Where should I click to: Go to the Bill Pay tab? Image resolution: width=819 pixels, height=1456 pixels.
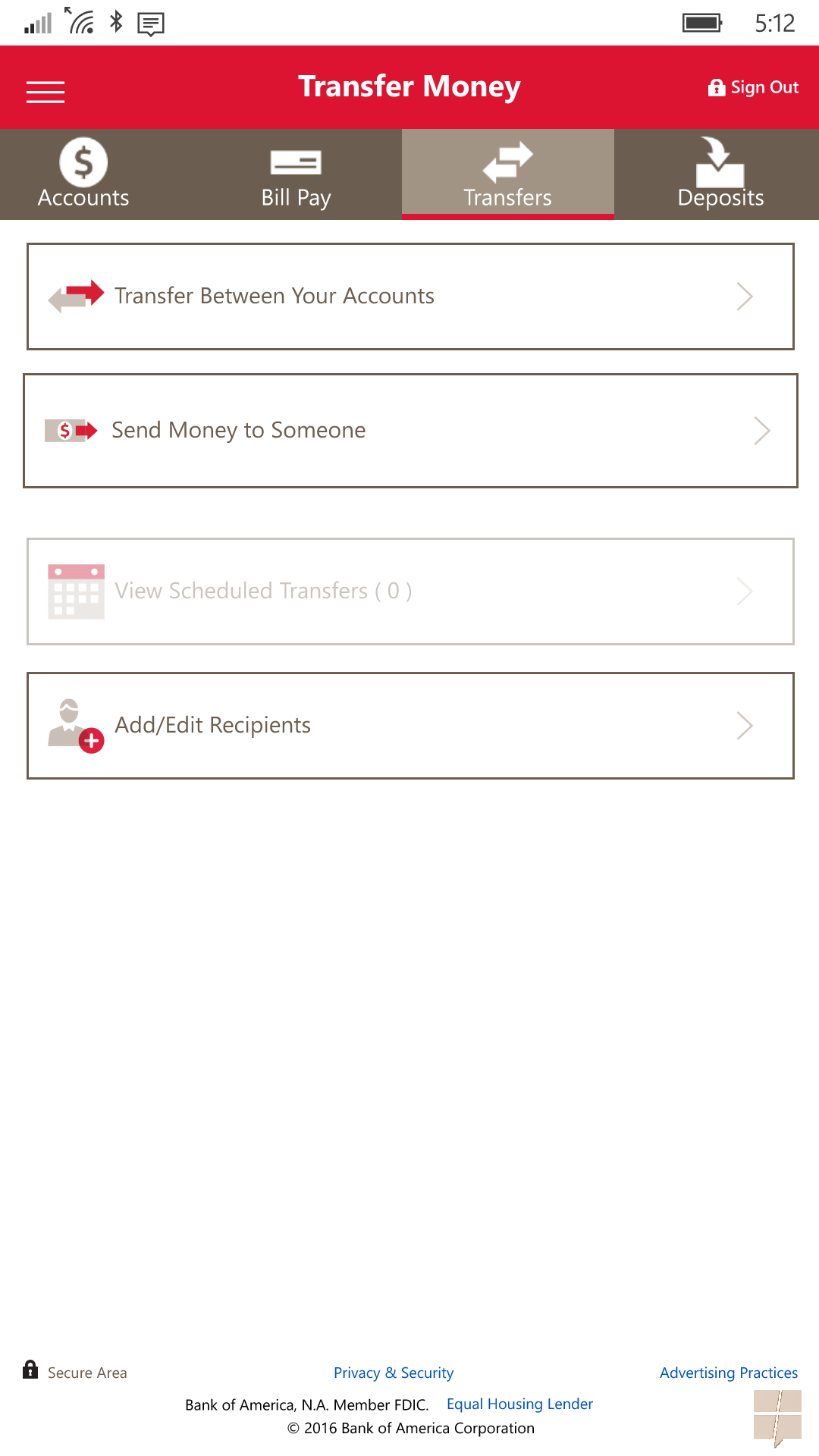(296, 174)
